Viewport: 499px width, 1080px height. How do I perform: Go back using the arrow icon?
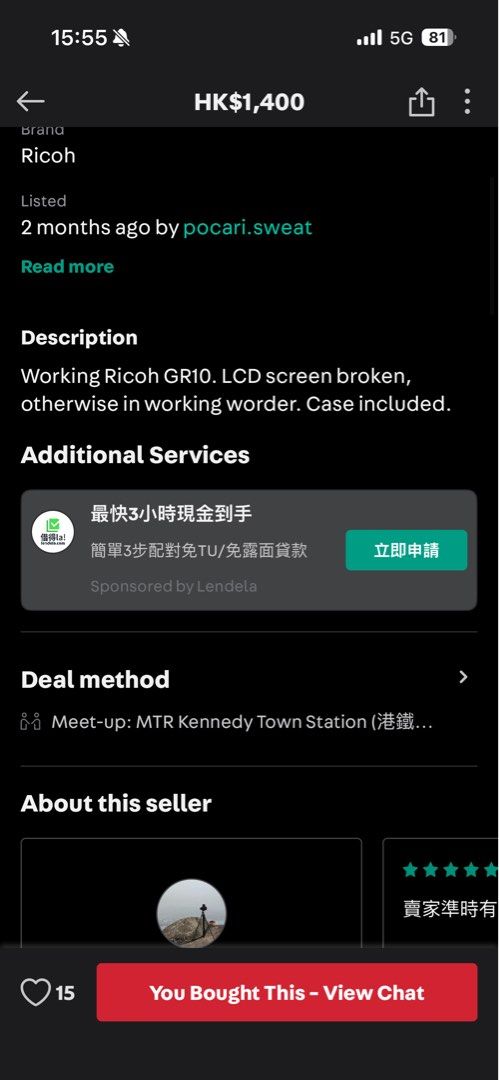point(30,102)
